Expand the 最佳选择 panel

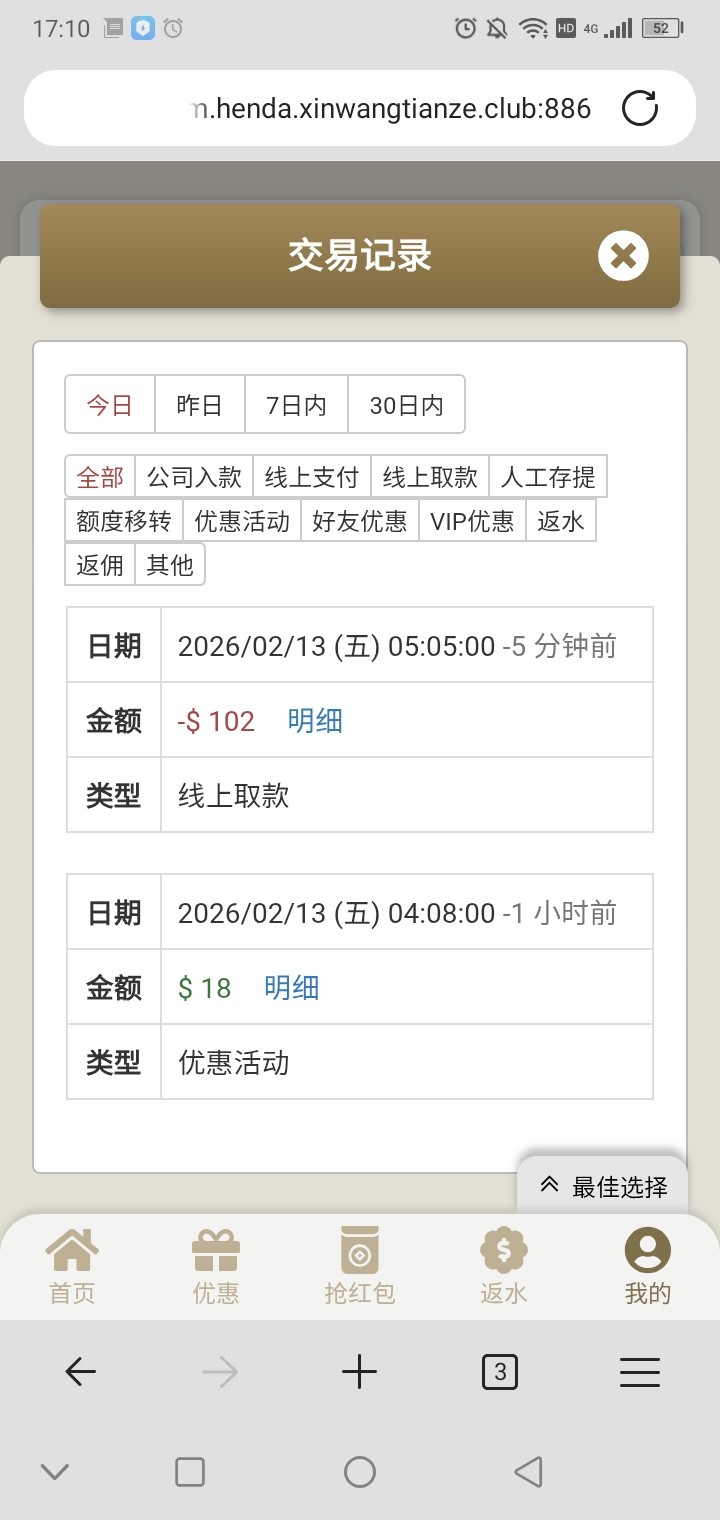point(603,1187)
